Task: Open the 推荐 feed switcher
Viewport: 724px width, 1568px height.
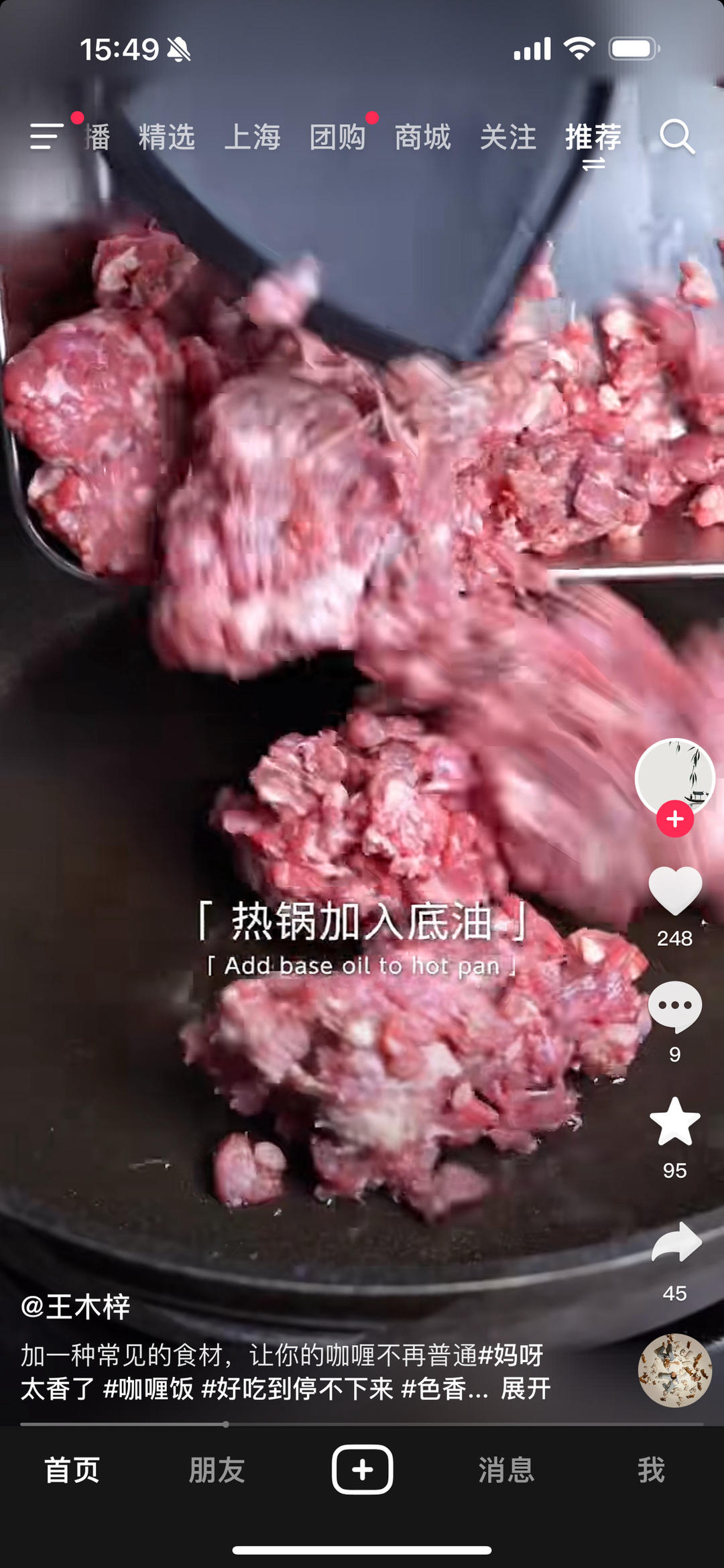Action: 594,138
